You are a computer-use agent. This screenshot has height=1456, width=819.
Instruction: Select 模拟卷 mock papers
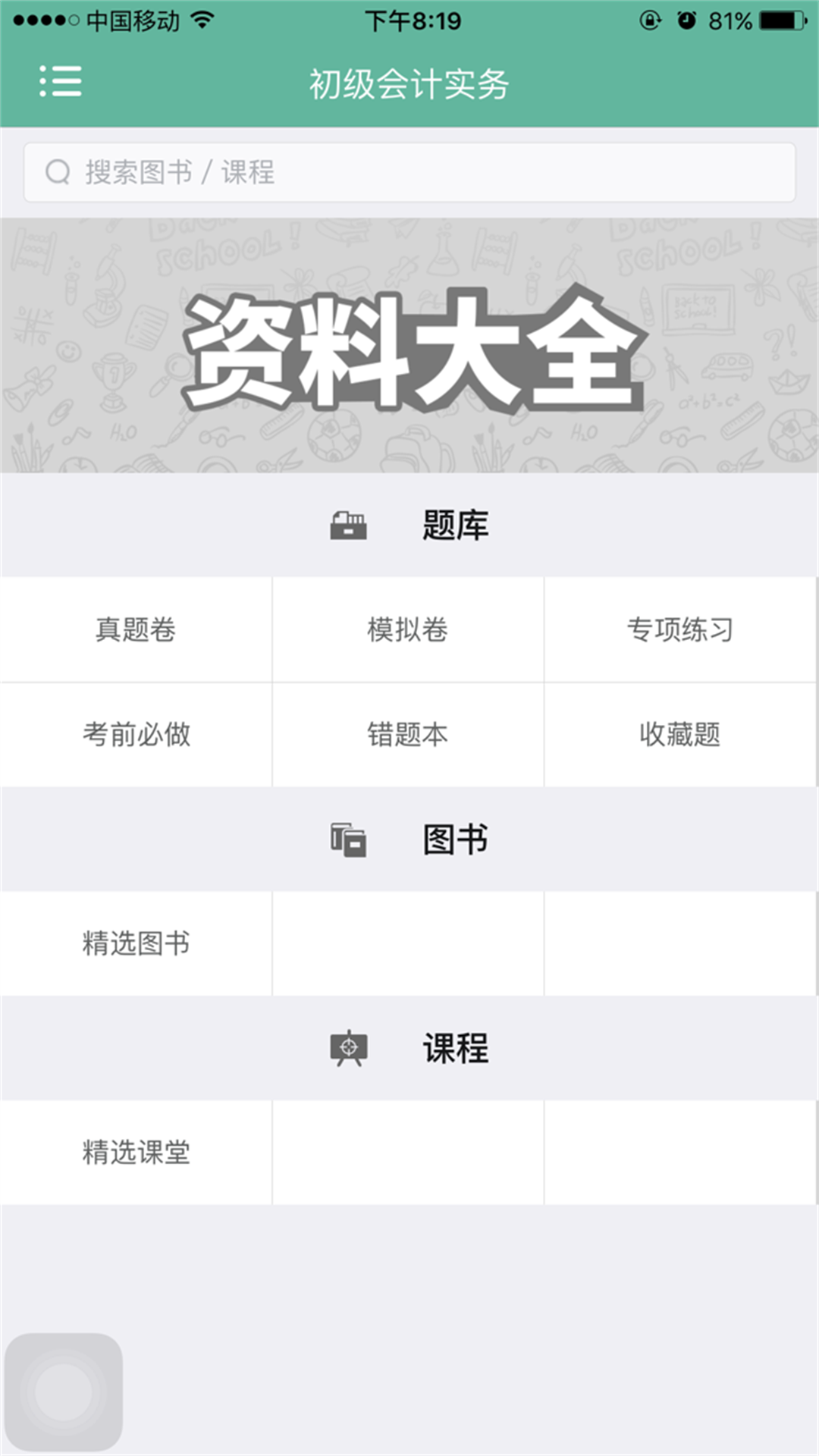point(408,629)
